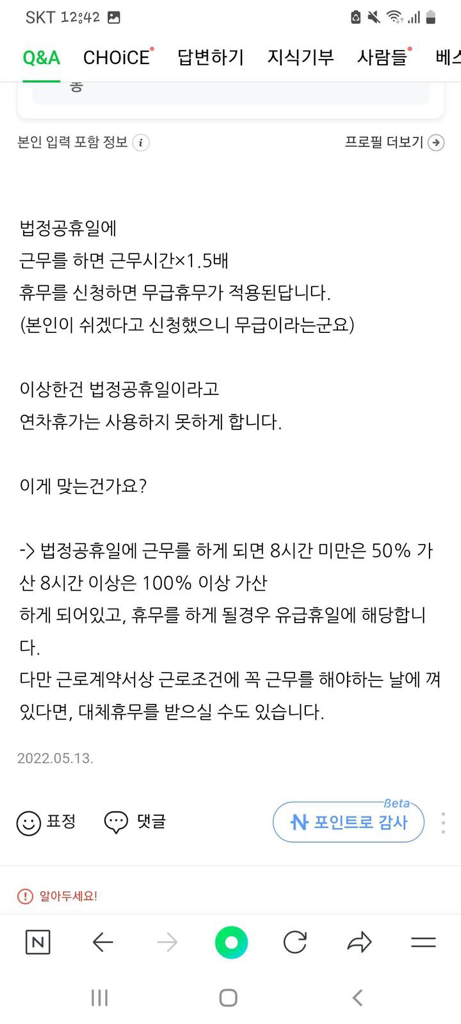Reload the page
This screenshot has height=1024, width=461.
click(x=295, y=942)
